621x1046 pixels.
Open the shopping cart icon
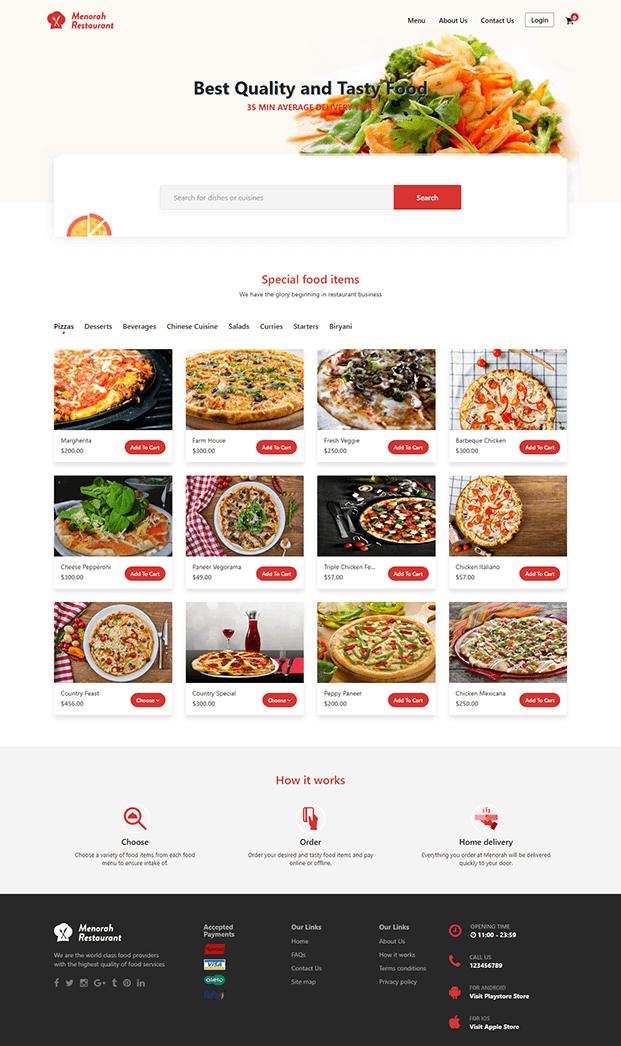tap(570, 20)
